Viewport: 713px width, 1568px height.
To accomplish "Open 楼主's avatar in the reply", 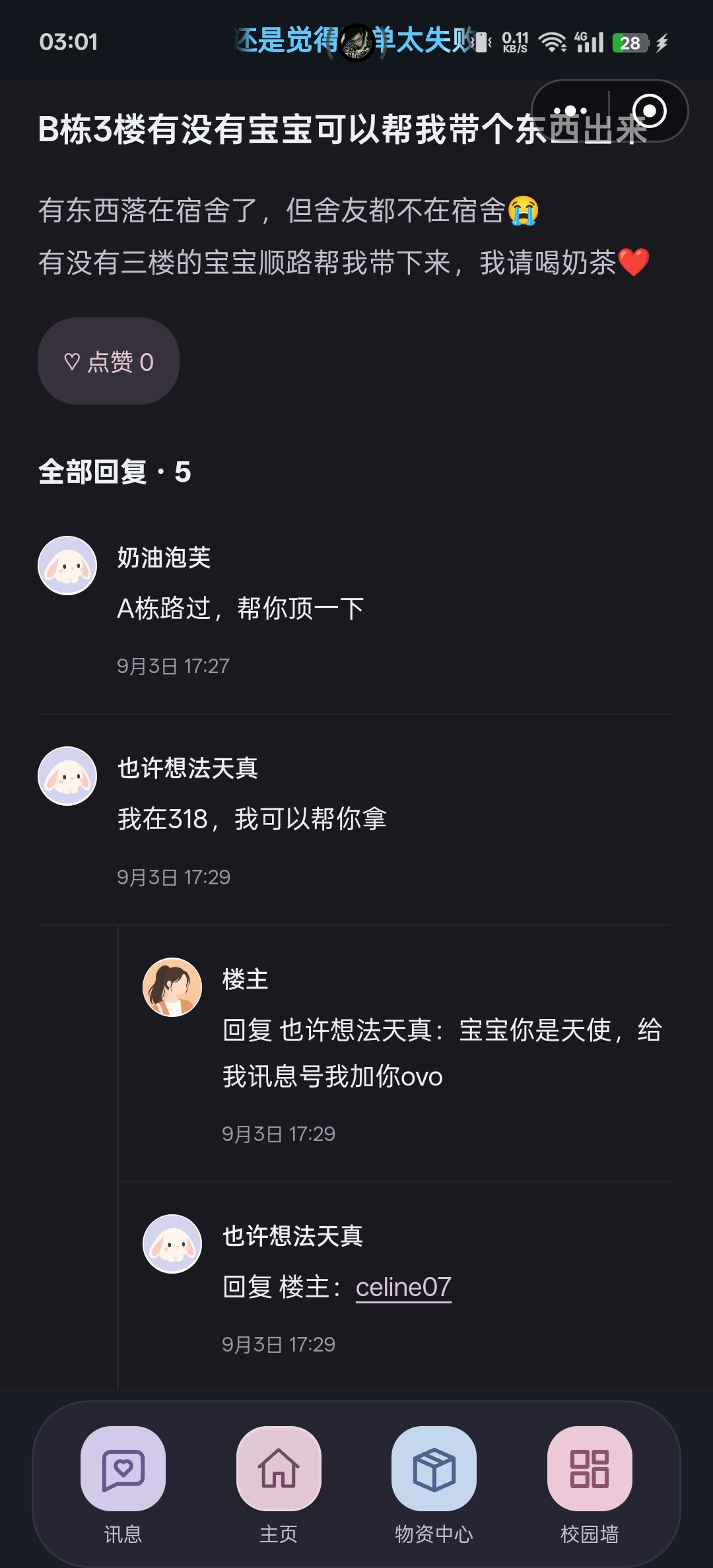I will point(172,987).
